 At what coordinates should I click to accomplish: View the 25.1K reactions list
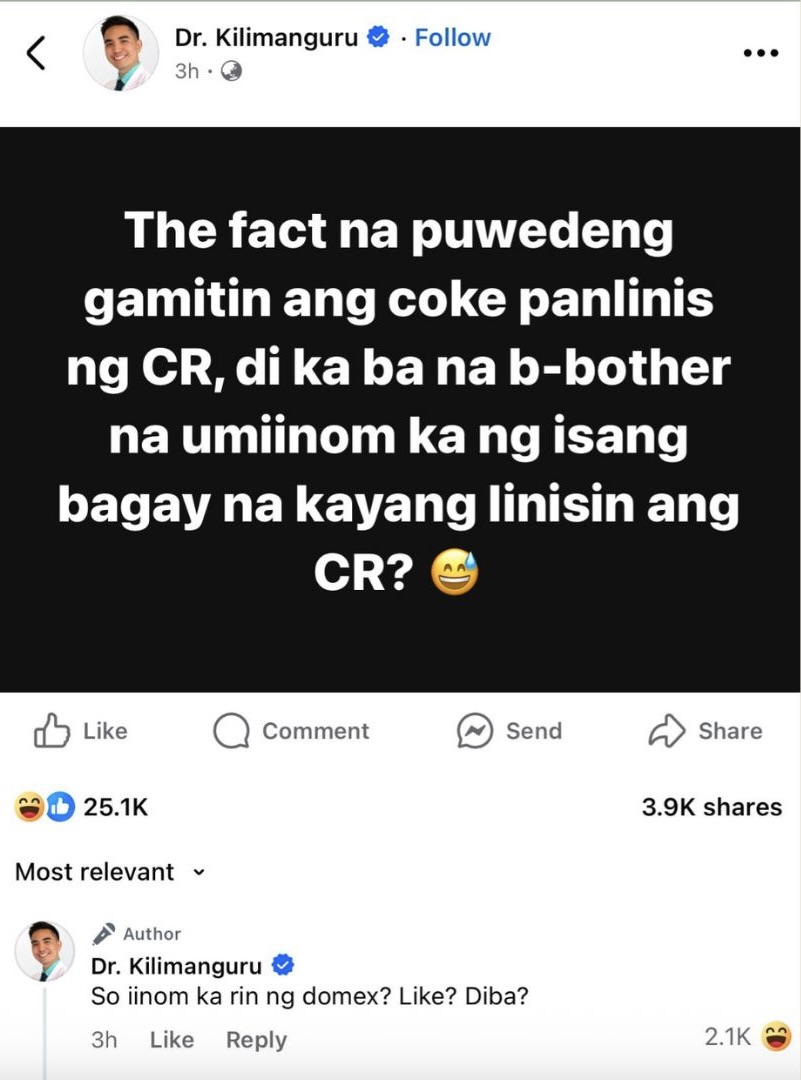(82, 807)
